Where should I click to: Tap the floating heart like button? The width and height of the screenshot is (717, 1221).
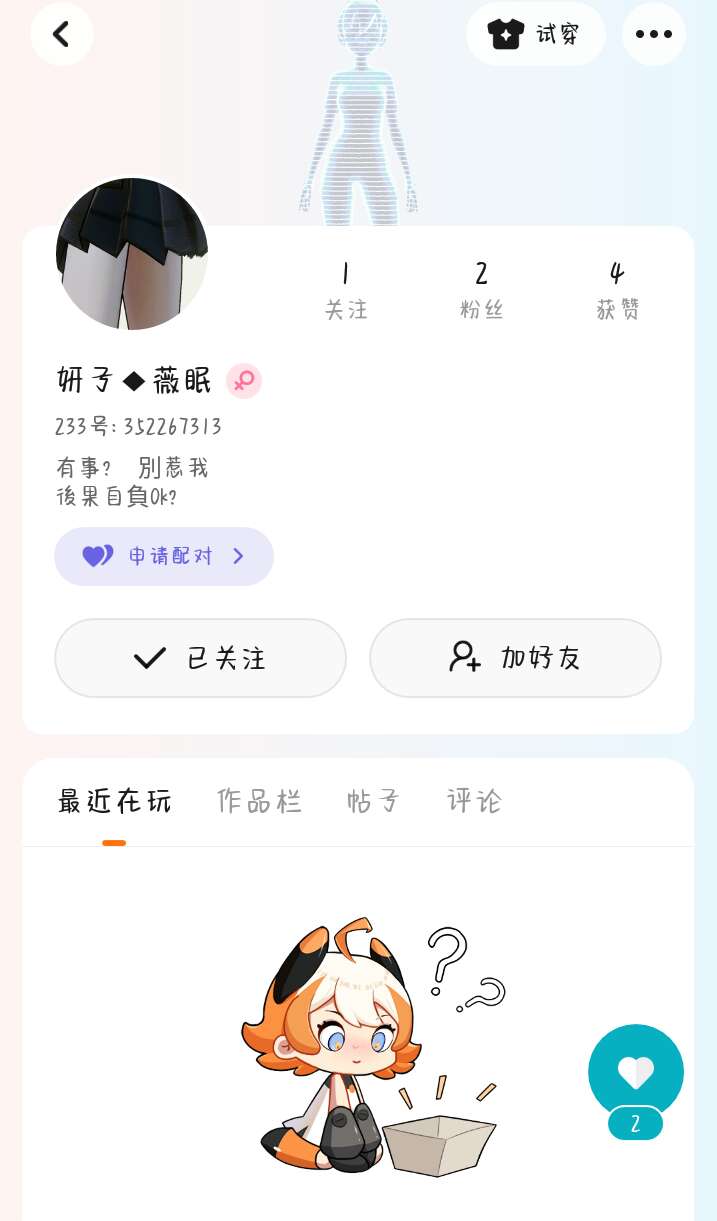(636, 1072)
